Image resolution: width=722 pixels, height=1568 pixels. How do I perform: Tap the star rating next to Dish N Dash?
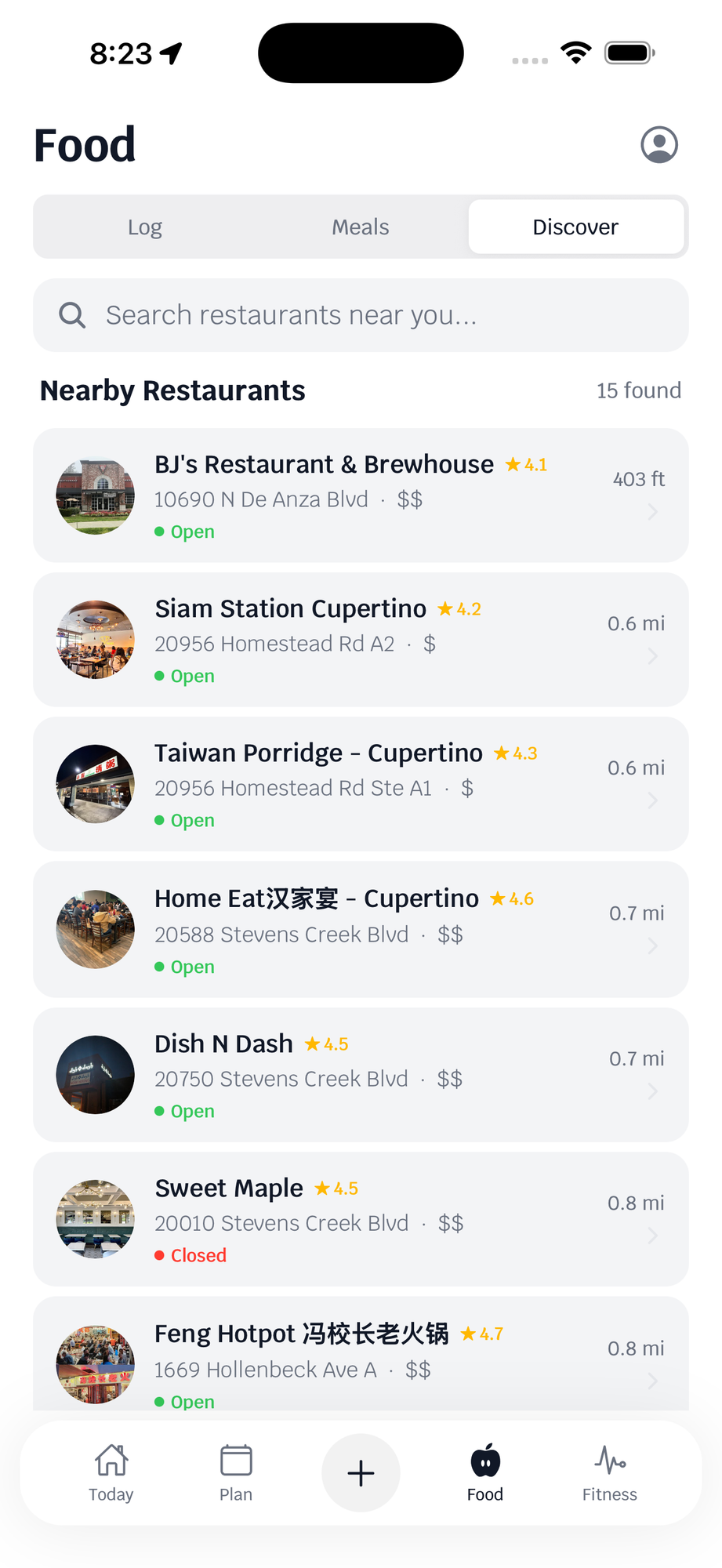(325, 1044)
